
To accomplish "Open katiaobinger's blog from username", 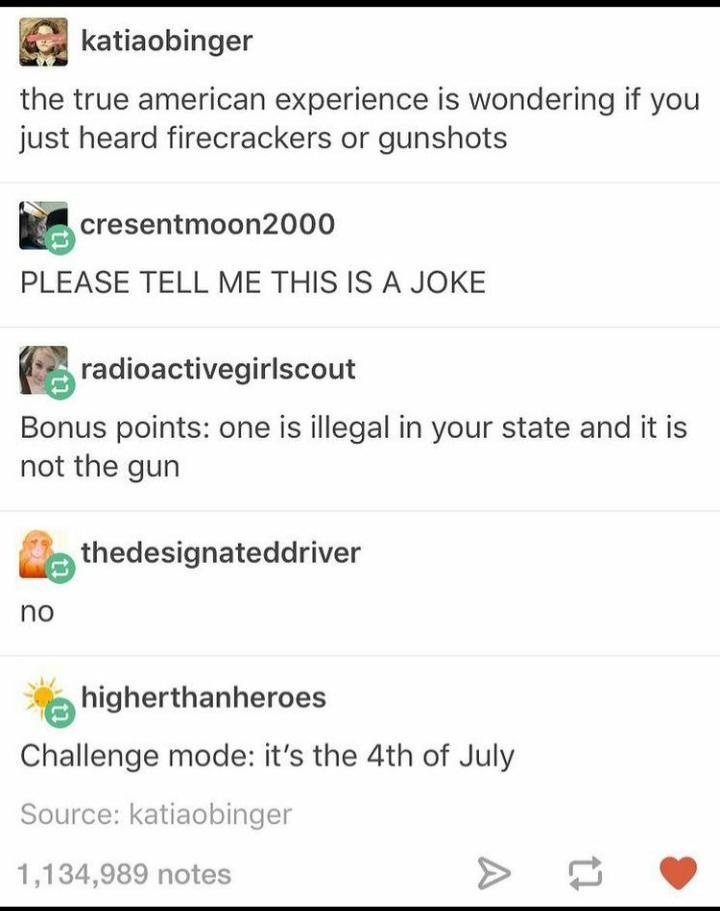I will coord(166,41).
